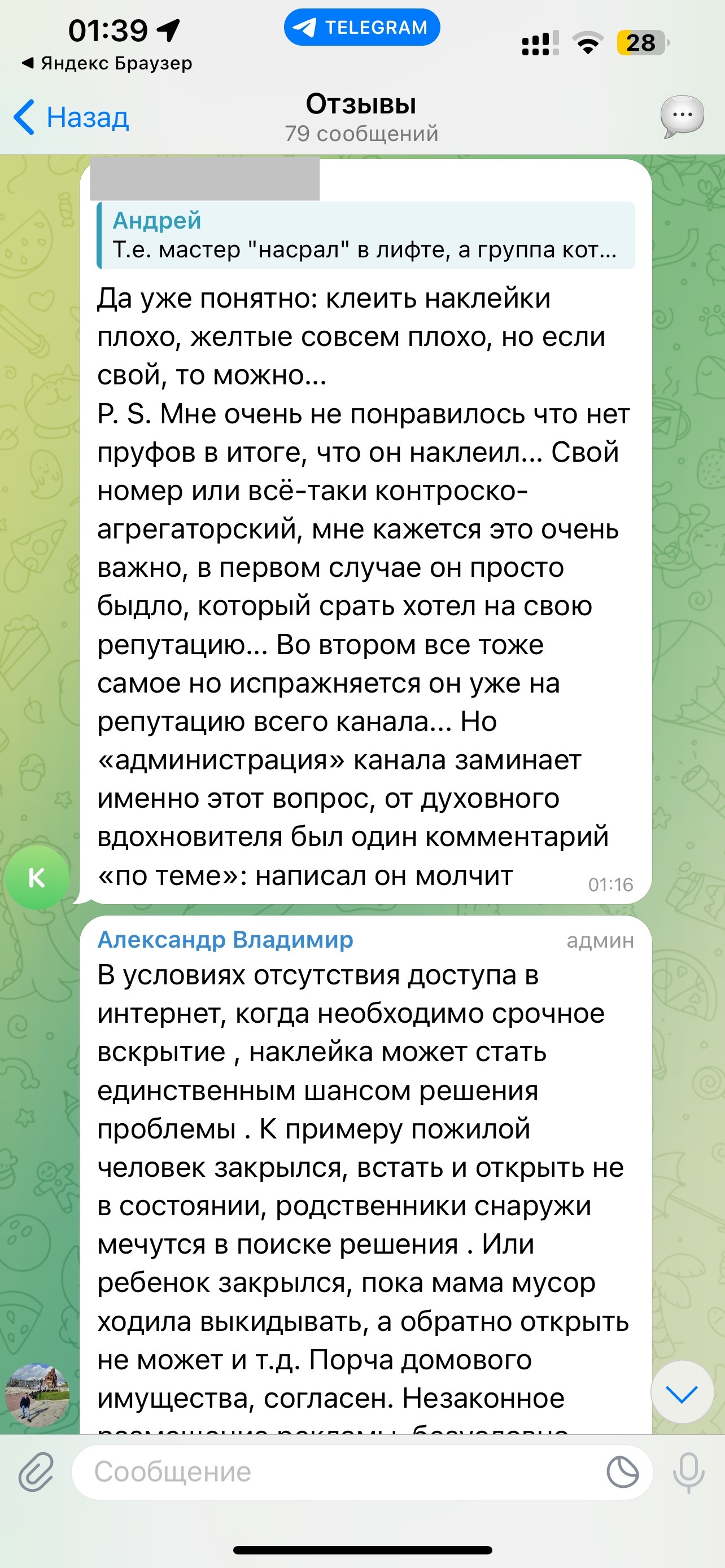Open the discussion chat bubble icon
This screenshot has width=725, height=1568.
click(682, 116)
